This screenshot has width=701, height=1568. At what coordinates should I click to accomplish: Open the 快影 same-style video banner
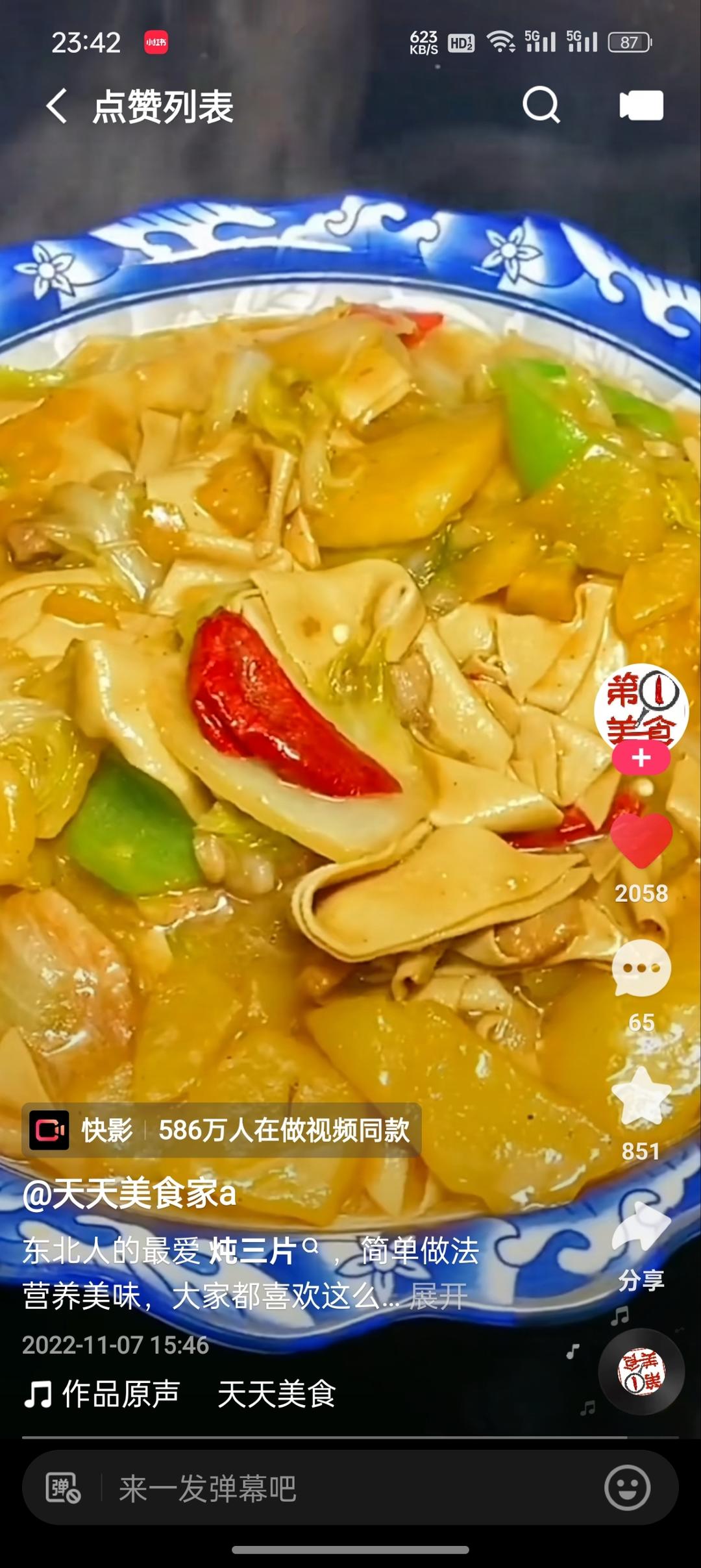[221, 1130]
